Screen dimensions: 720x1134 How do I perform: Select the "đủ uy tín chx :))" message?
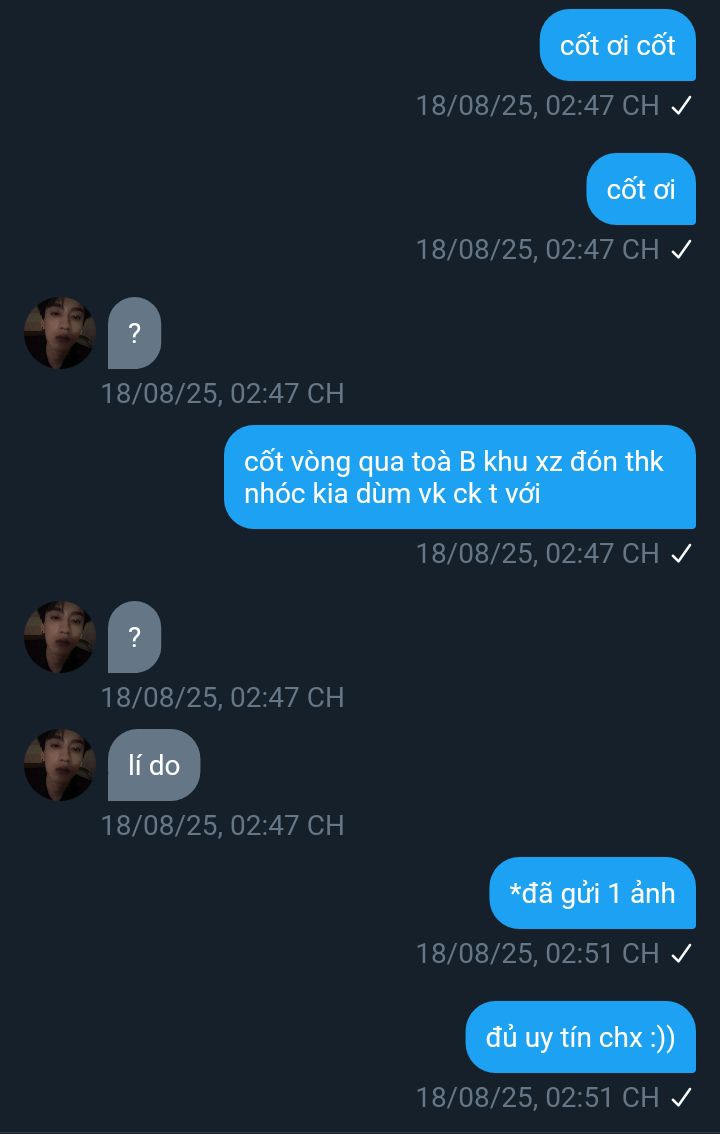pyautogui.click(x=580, y=1037)
